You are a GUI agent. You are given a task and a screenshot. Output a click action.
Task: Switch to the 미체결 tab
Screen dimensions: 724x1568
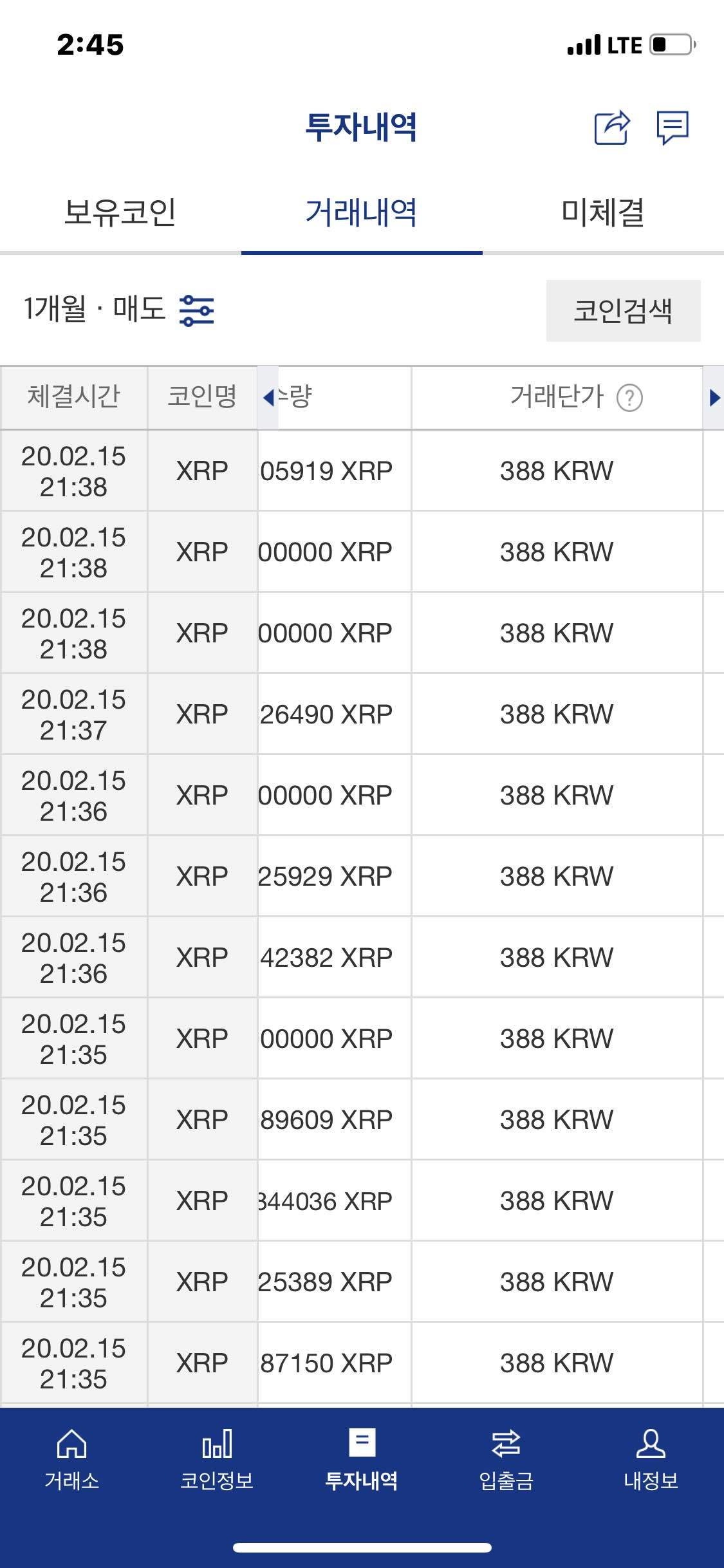click(x=603, y=212)
